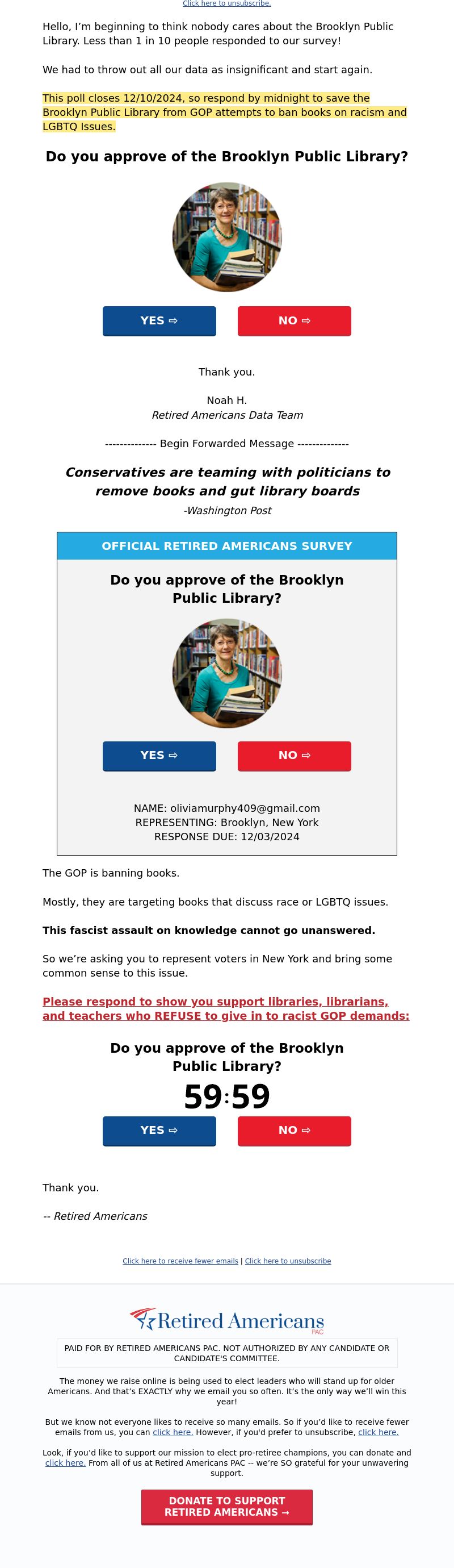Viewport: 454px width, 1568px height.
Task: Open the red 'Please respond to show you support libraries' link
Action: (226, 1008)
